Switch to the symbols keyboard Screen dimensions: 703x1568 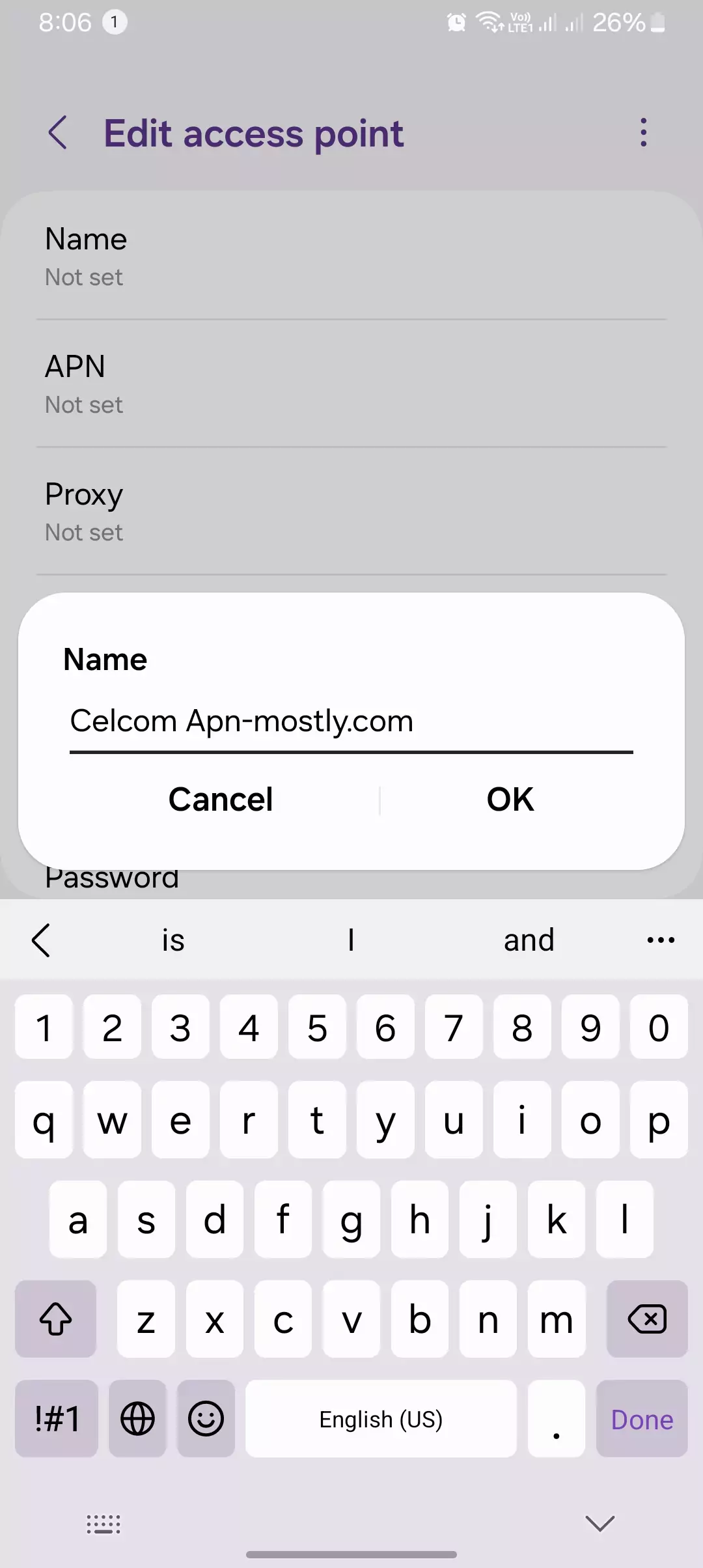[x=57, y=1420]
